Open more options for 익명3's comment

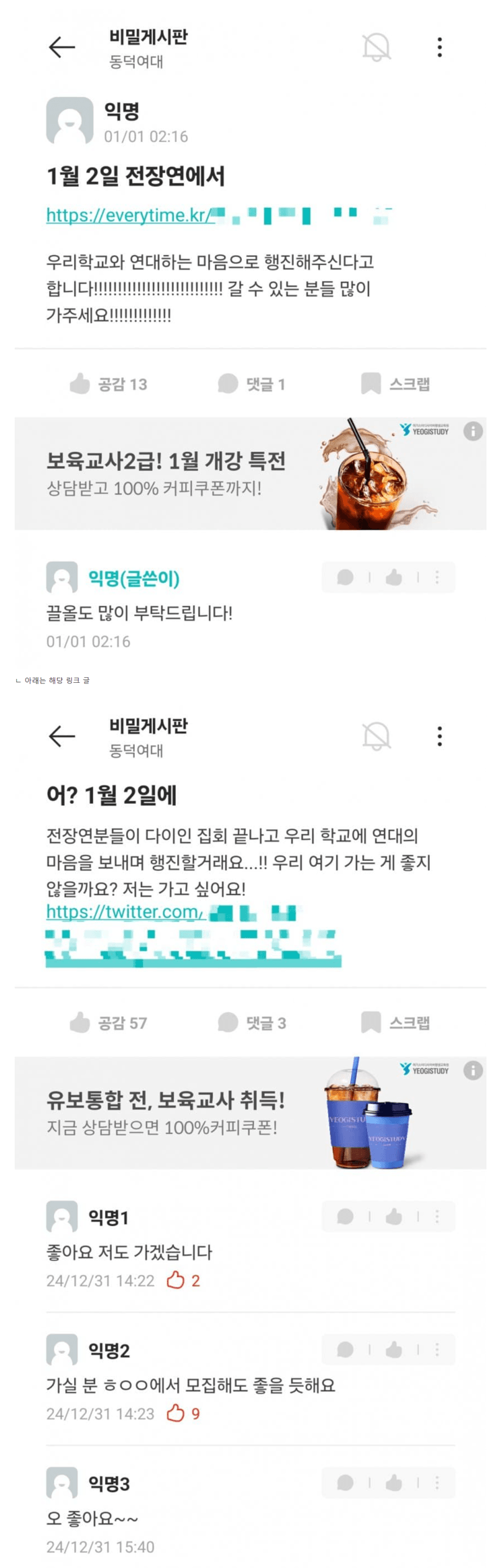point(437,1483)
